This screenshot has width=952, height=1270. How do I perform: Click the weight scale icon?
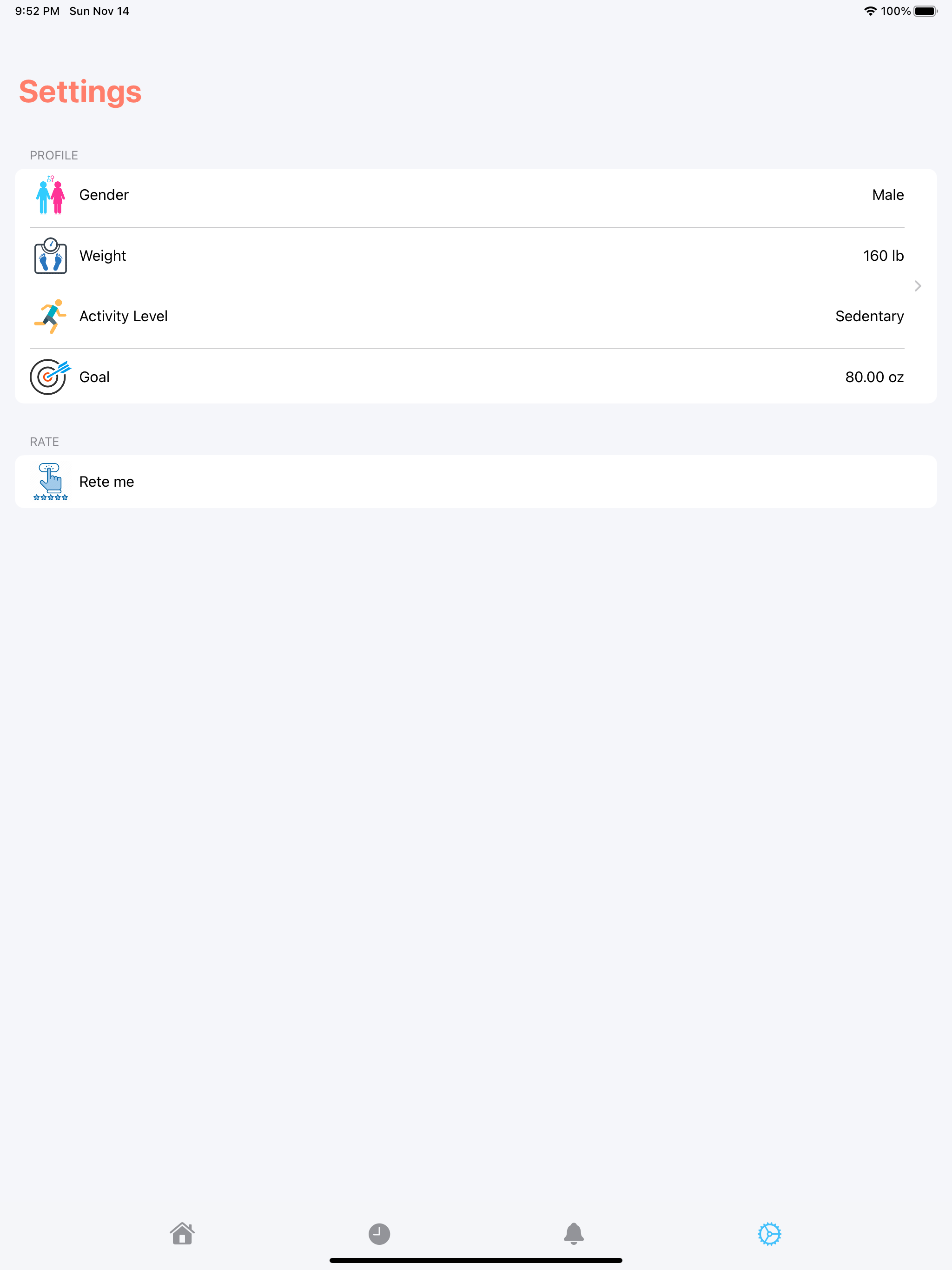click(x=51, y=256)
